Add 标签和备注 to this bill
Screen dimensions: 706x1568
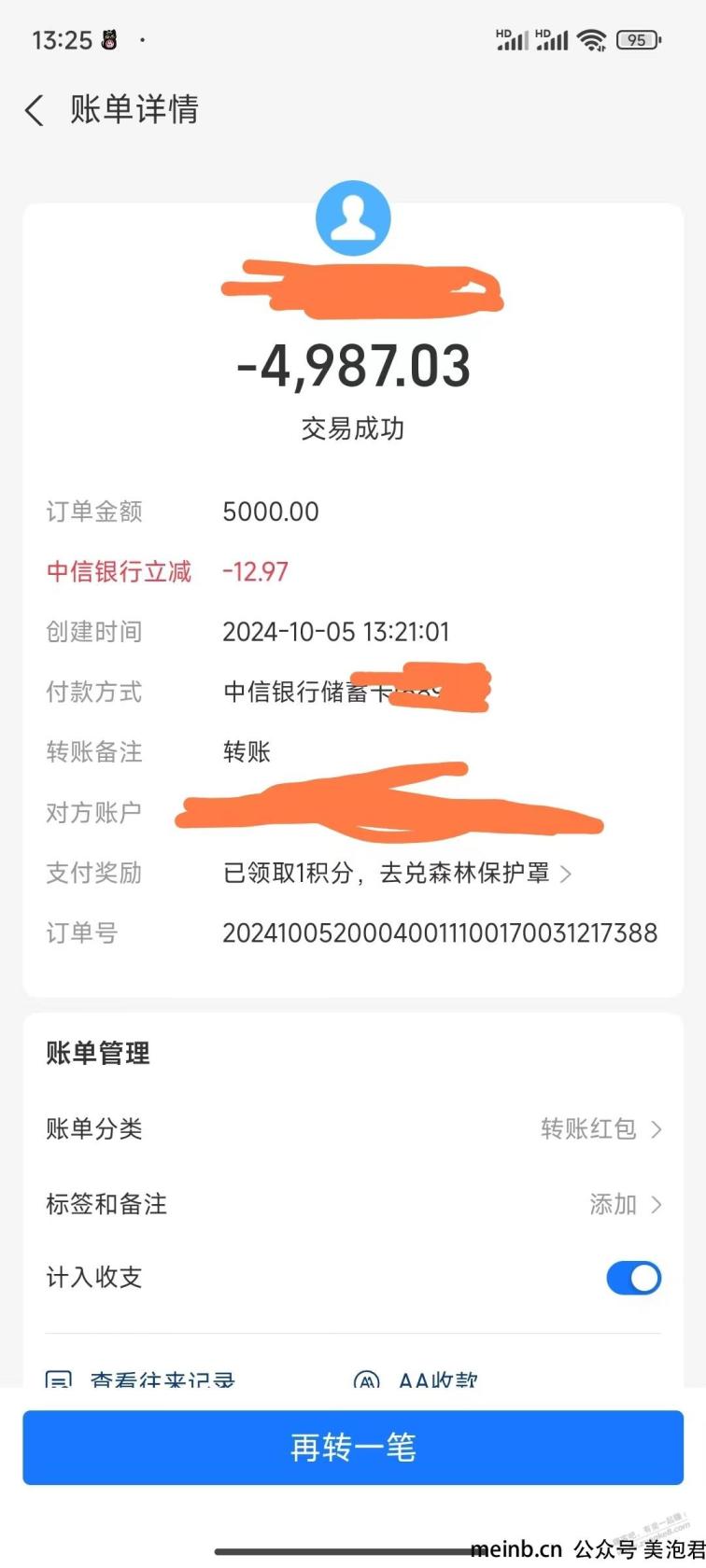coord(353,1204)
